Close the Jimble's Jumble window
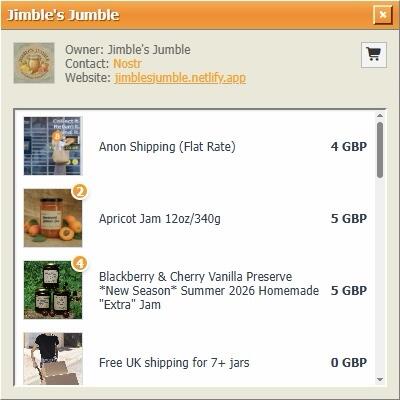400x400 pixels. coord(383,15)
